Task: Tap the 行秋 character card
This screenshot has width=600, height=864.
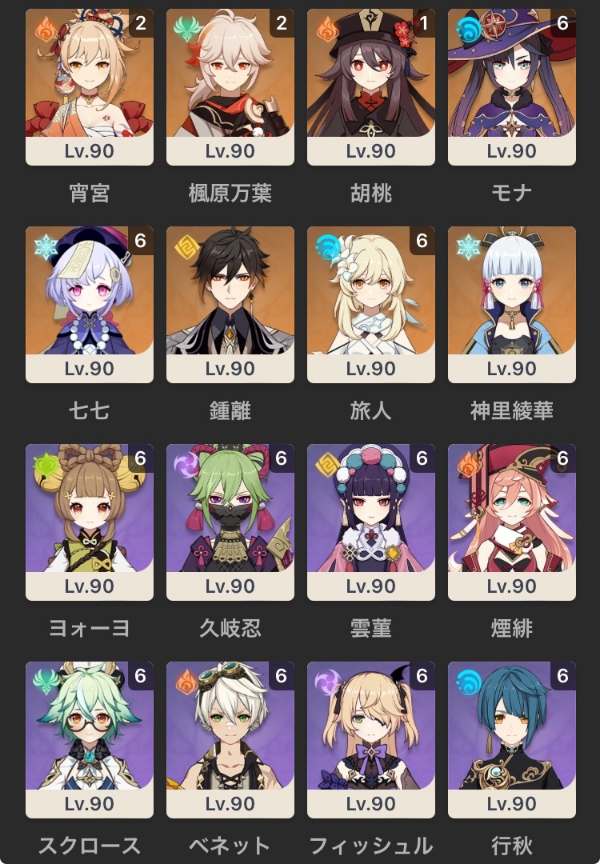Action: [x=512, y=740]
